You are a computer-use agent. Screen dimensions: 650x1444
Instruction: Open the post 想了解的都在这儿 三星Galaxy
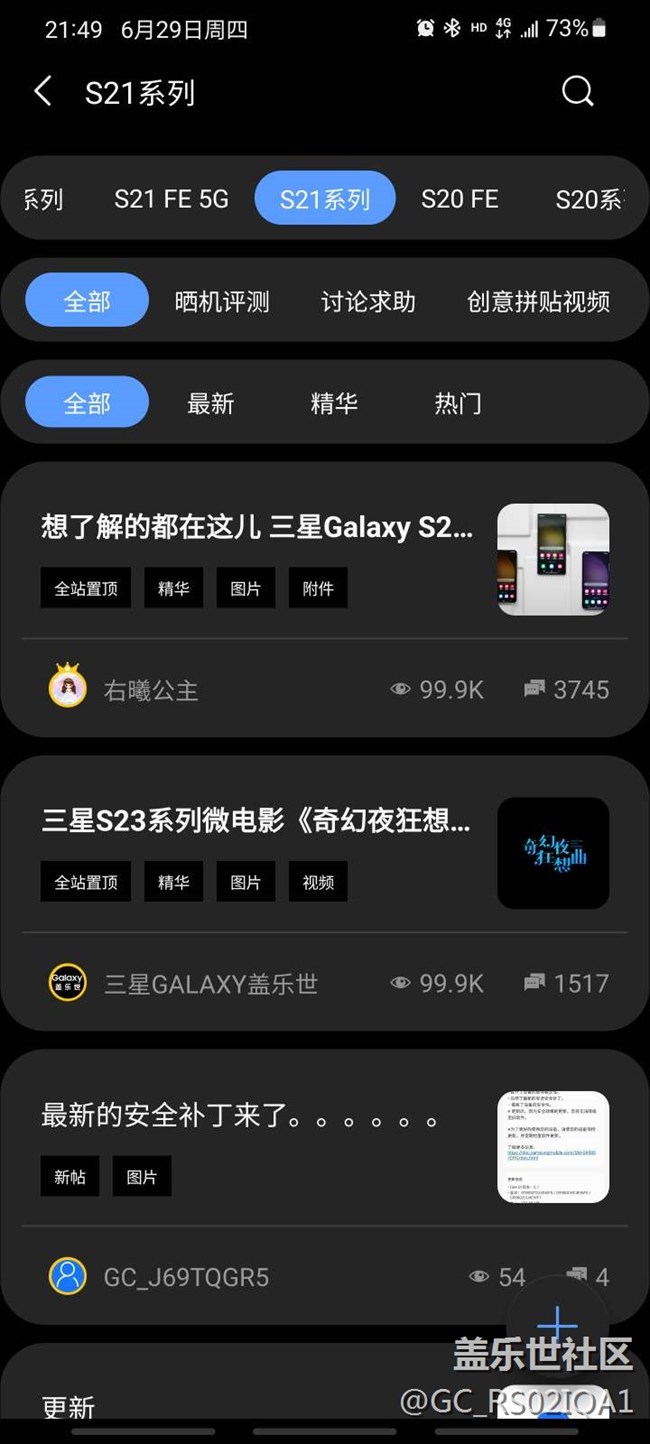pyautogui.click(x=257, y=527)
